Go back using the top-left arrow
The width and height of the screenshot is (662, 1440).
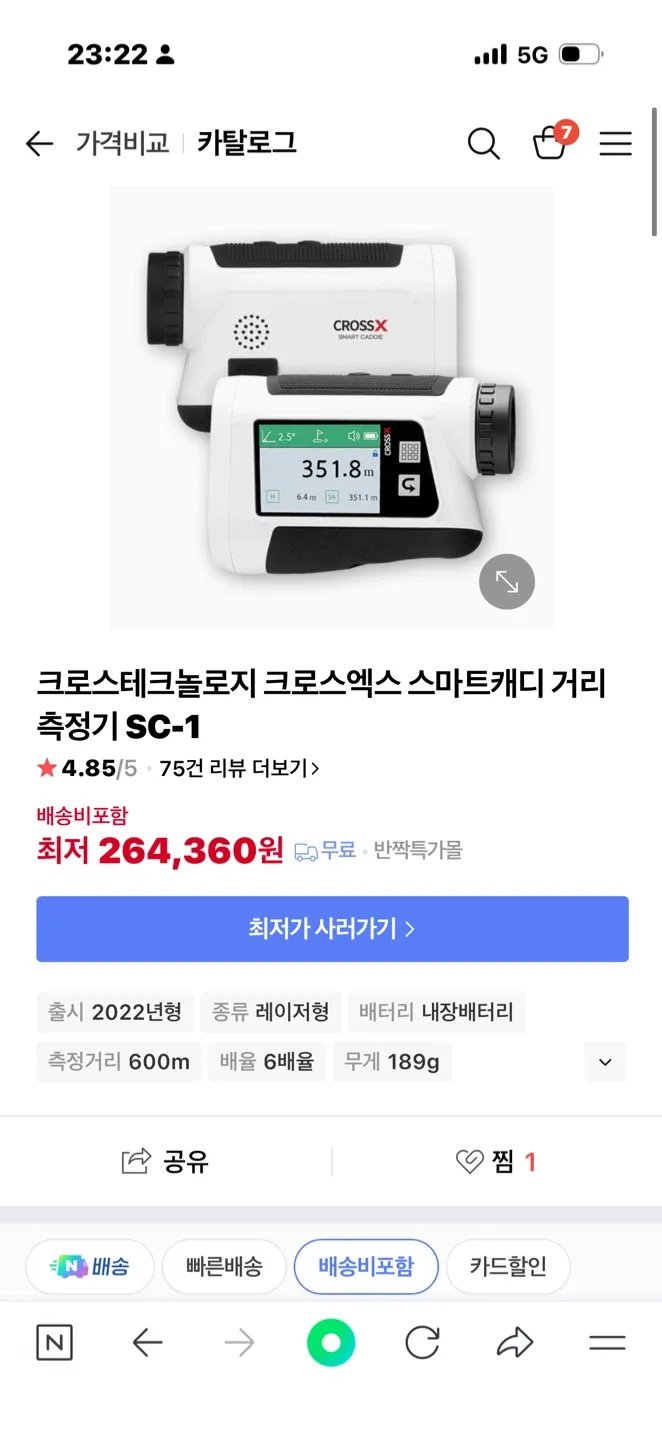39,144
